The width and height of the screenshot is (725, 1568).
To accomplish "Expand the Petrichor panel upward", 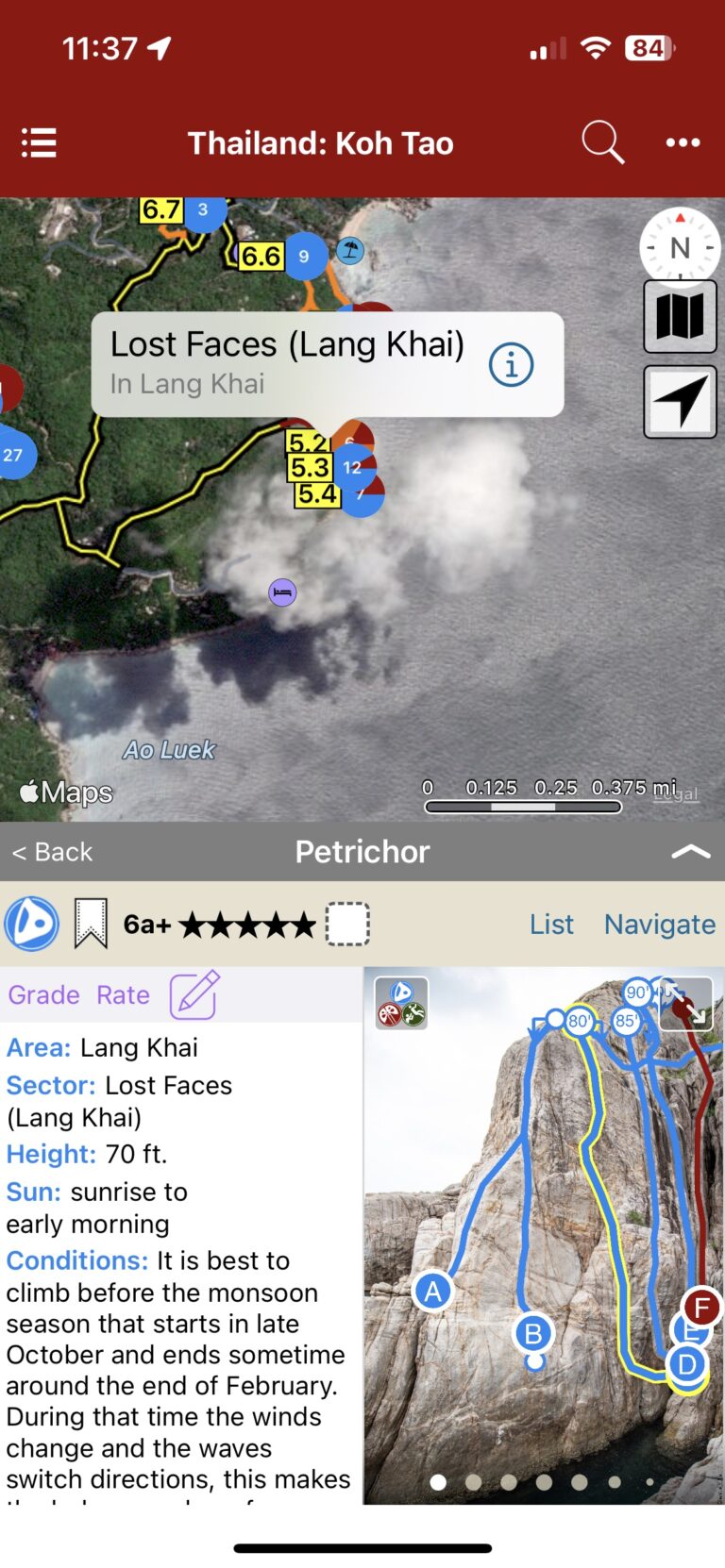I will (x=690, y=852).
